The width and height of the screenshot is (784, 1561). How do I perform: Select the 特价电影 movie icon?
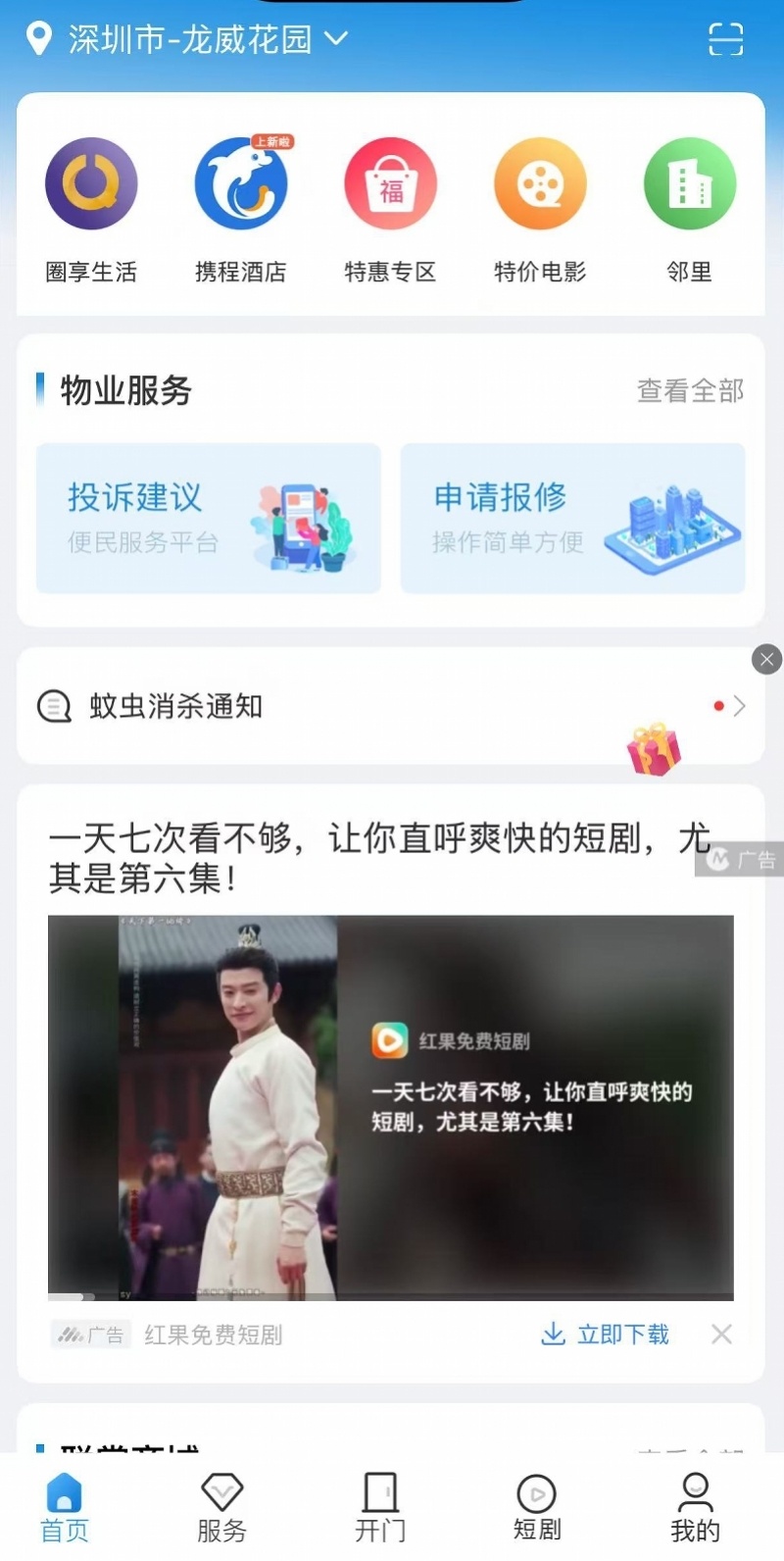[540, 184]
